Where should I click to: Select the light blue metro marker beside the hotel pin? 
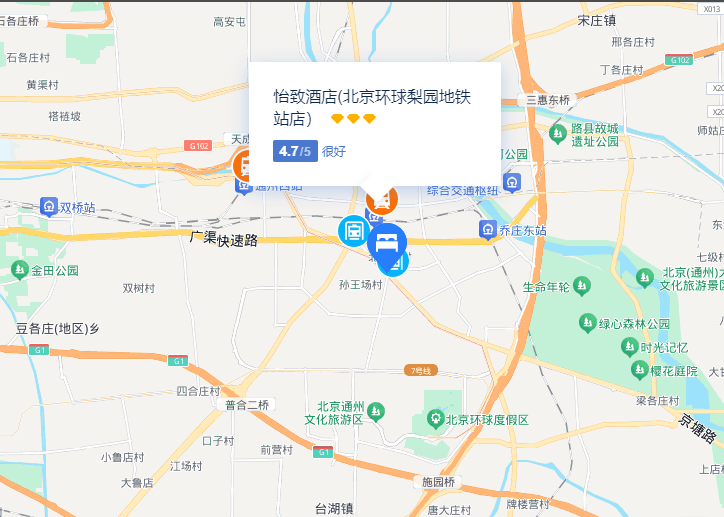click(x=353, y=232)
